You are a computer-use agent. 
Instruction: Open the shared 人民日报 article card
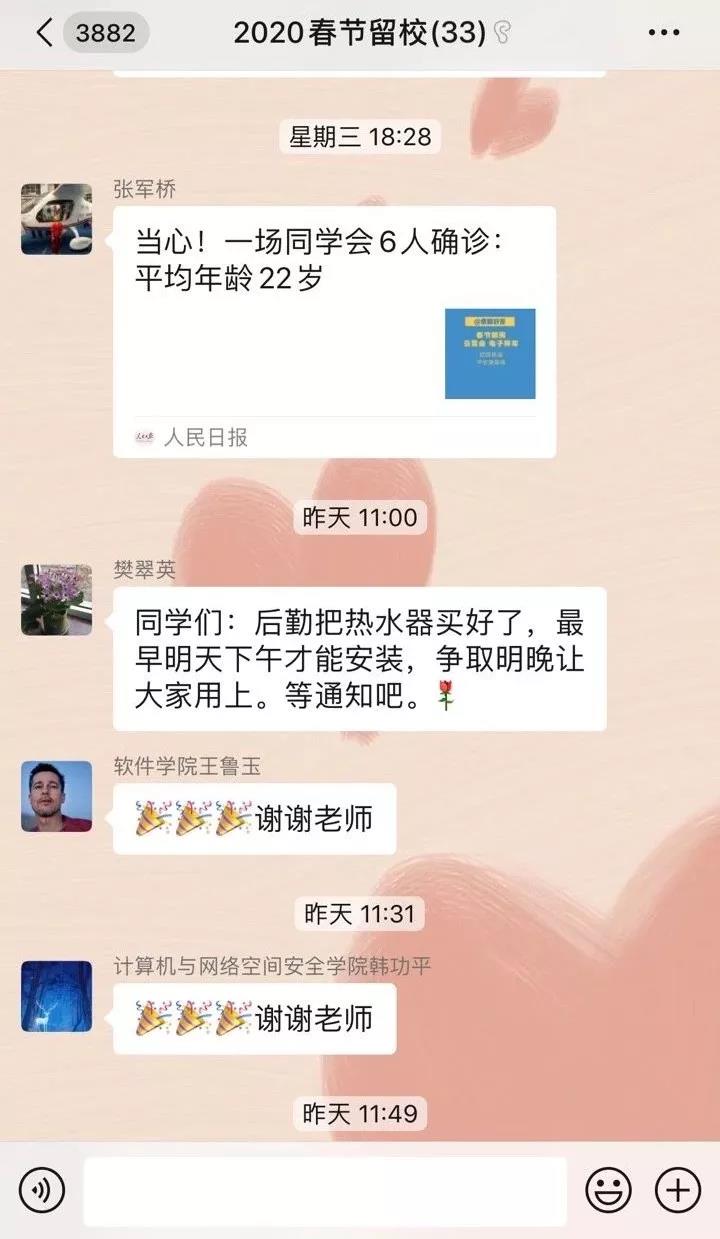point(334,331)
